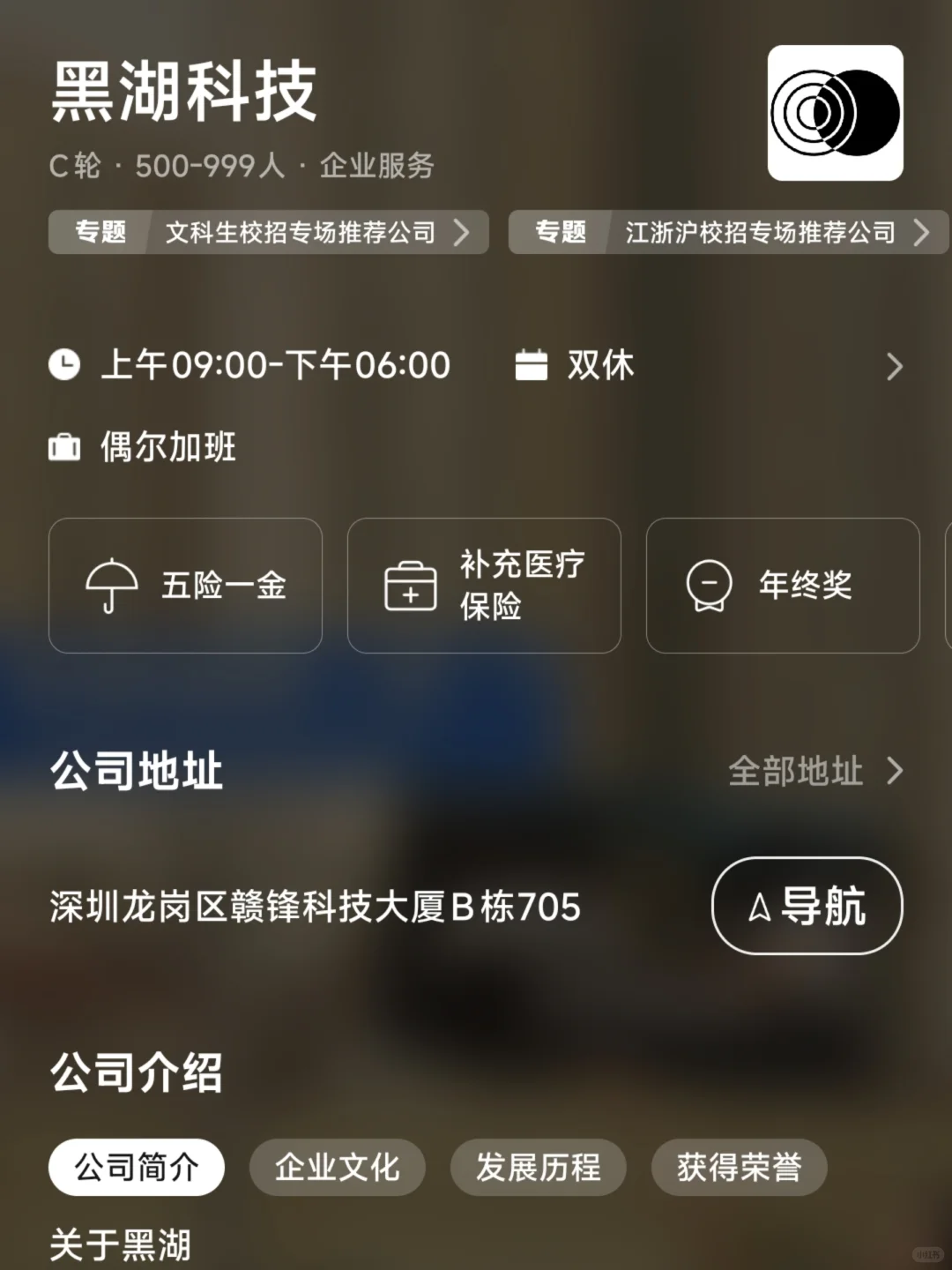Viewport: 952px width, 1270px height.
Task: View all addresses via 全部地址
Action: click(x=816, y=771)
